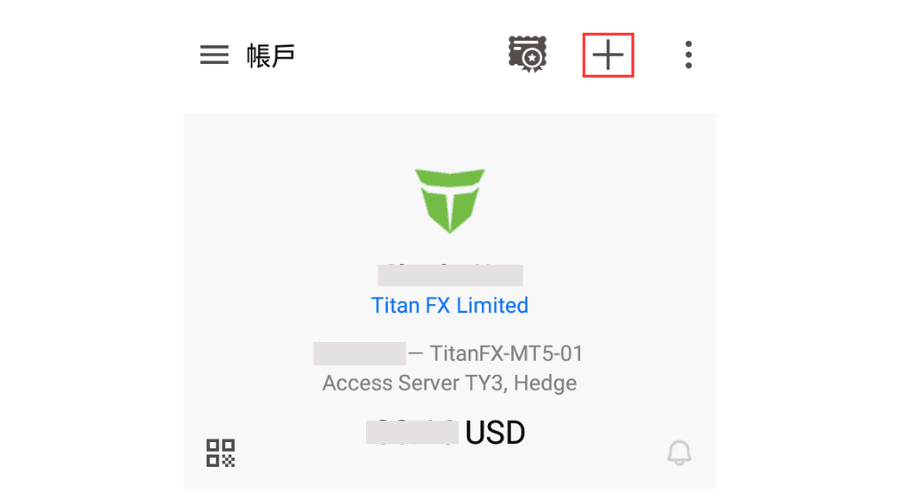Add a new account with the plus icon
The image size is (900, 500).
[x=608, y=54]
